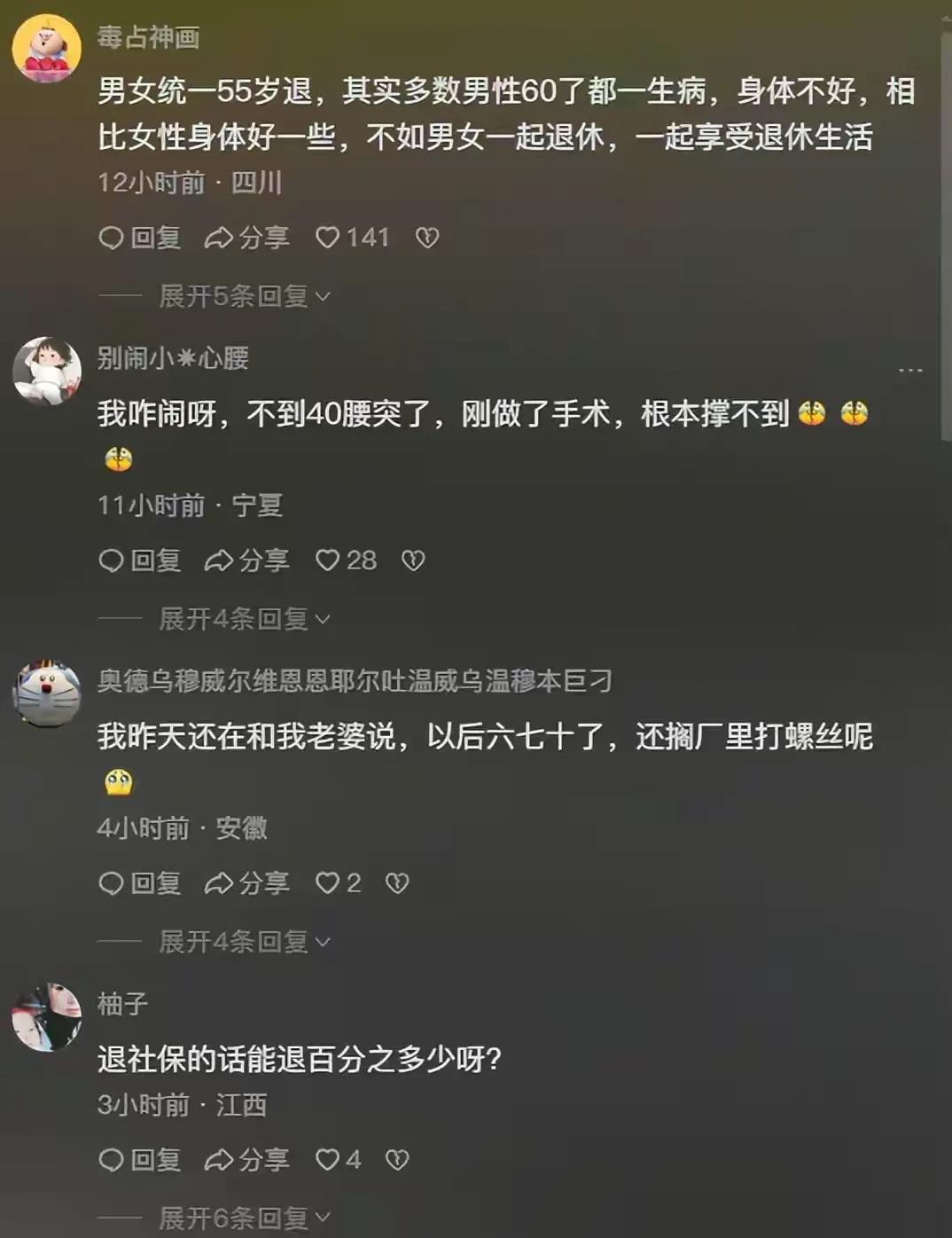The height and width of the screenshot is (1238, 952).
Task: Share 毒占神画's comment
Action: [x=246, y=238]
